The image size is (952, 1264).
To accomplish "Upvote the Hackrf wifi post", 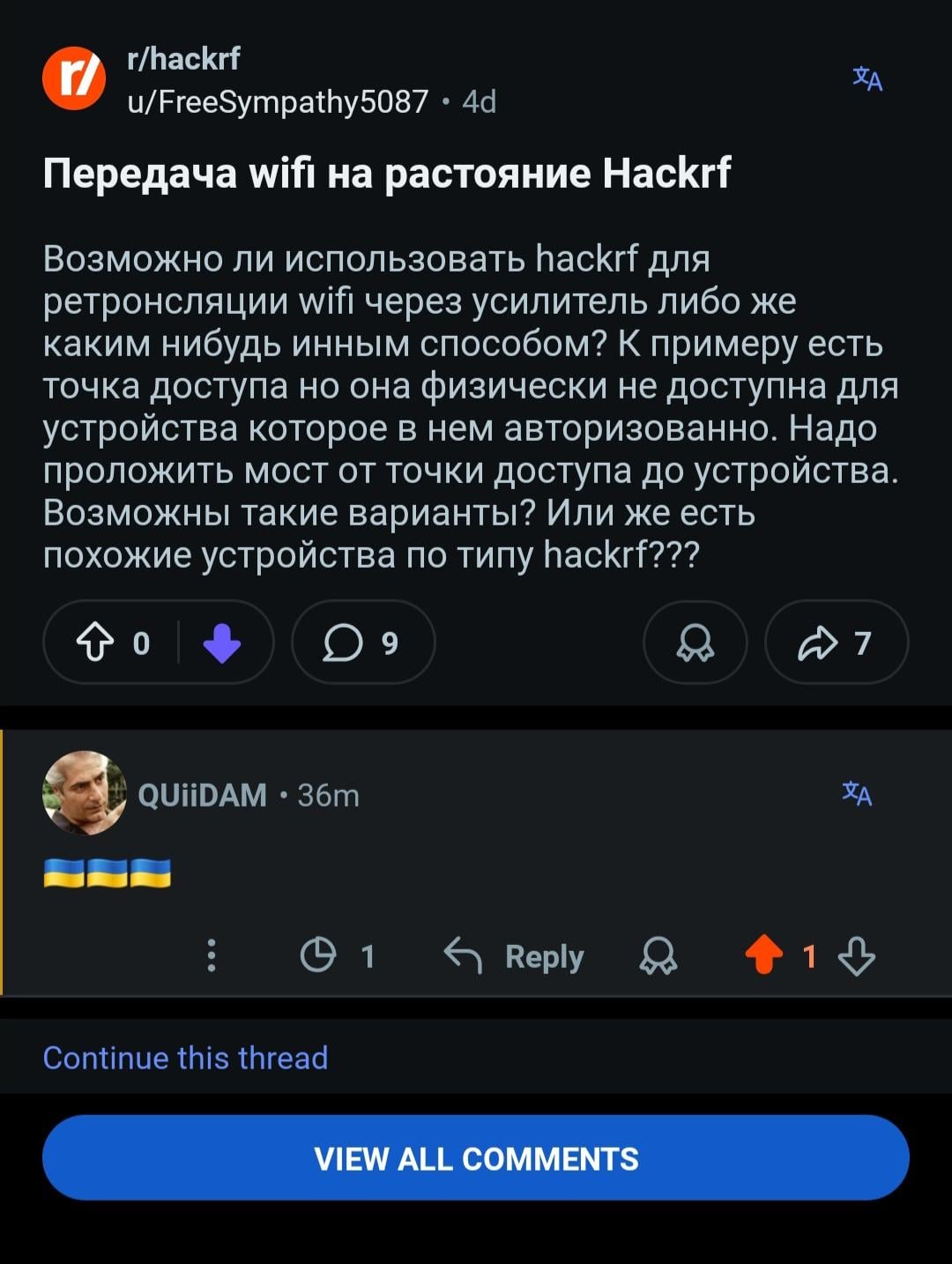I will (95, 643).
